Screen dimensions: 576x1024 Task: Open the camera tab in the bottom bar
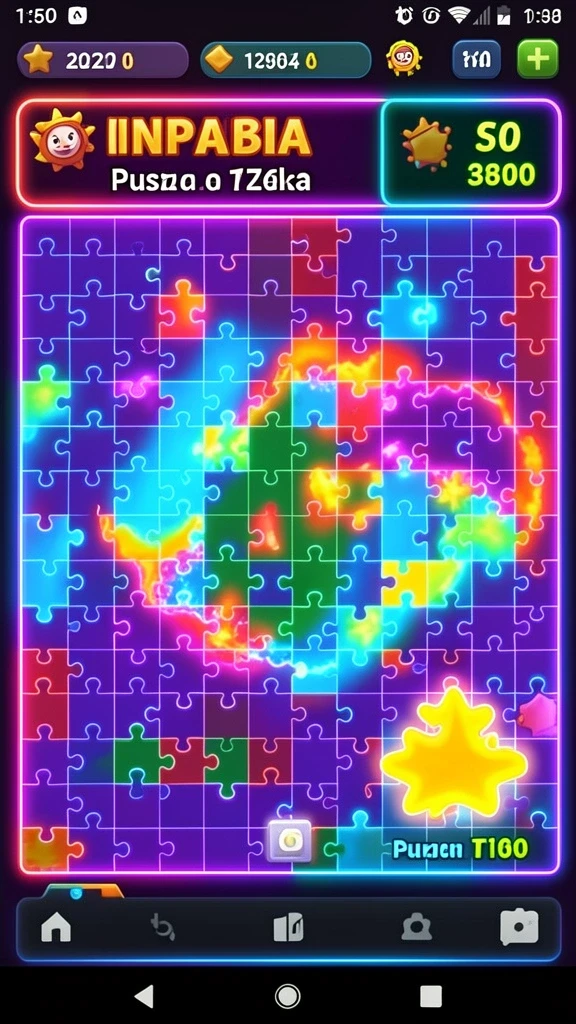pos(416,927)
